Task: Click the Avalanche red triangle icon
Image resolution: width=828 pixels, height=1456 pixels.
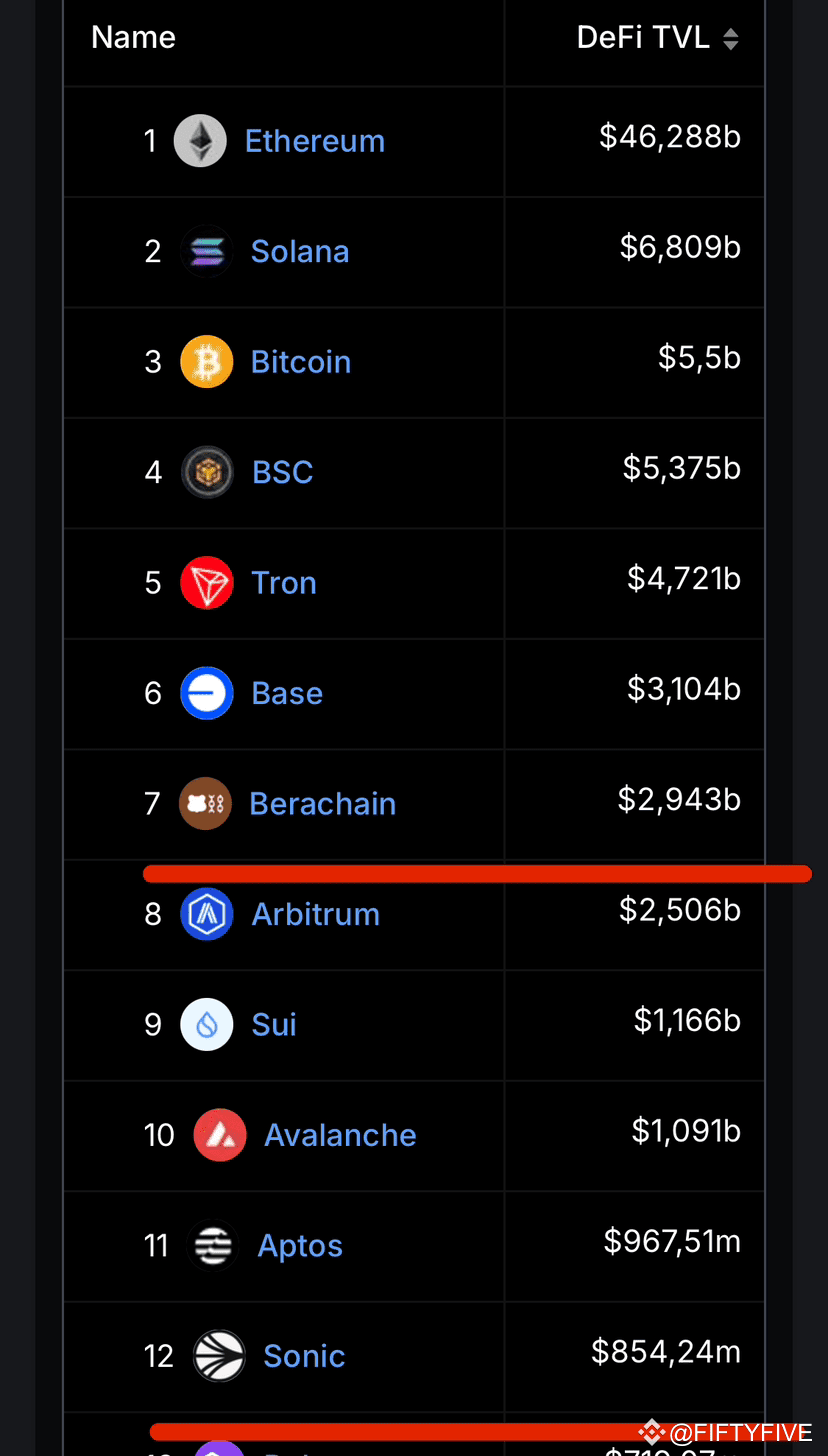Action: point(220,1135)
